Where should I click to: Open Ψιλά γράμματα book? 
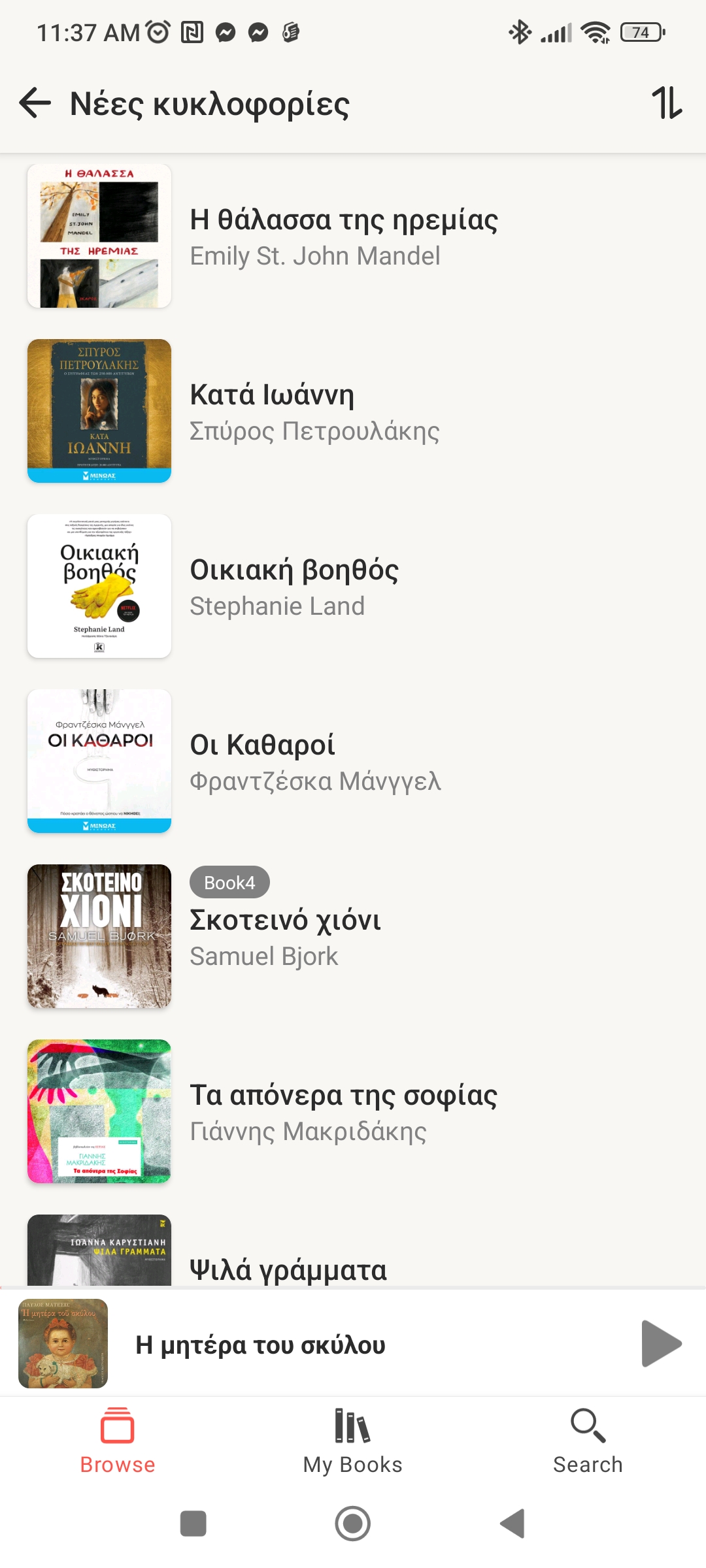288,1269
